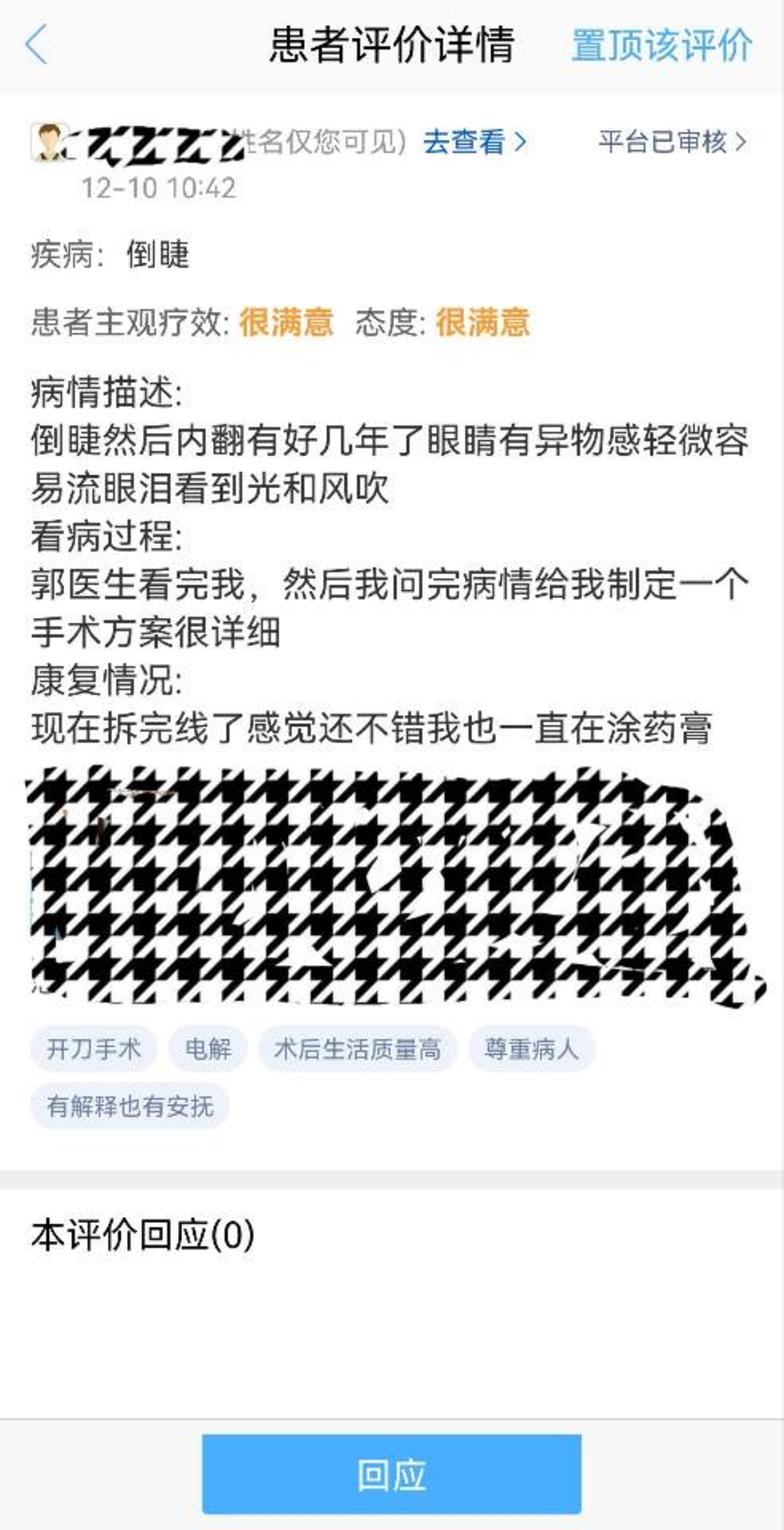The width and height of the screenshot is (784, 1530).
Task: Go back using the top-left arrow
Action: 36,45
